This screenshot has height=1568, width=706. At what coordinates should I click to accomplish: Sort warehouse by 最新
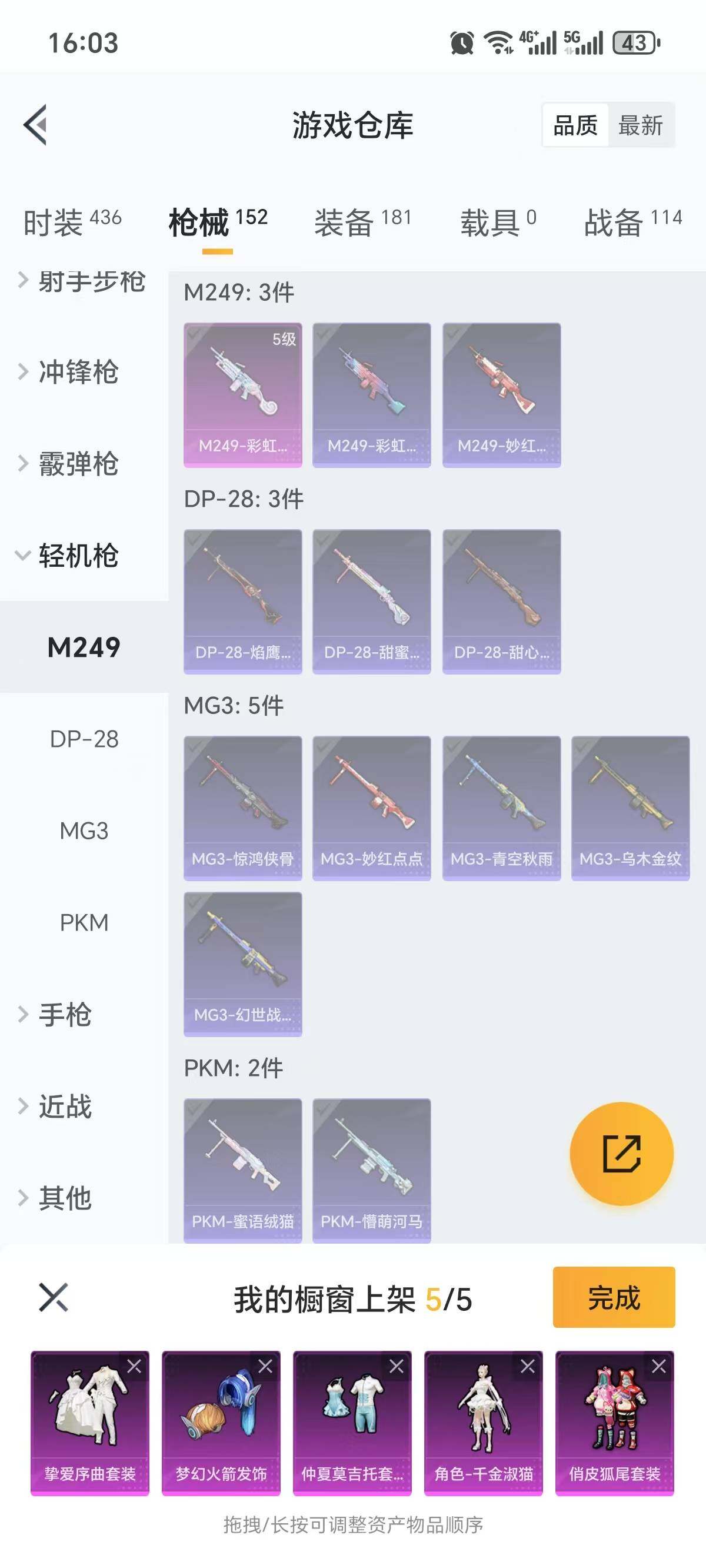click(x=640, y=125)
